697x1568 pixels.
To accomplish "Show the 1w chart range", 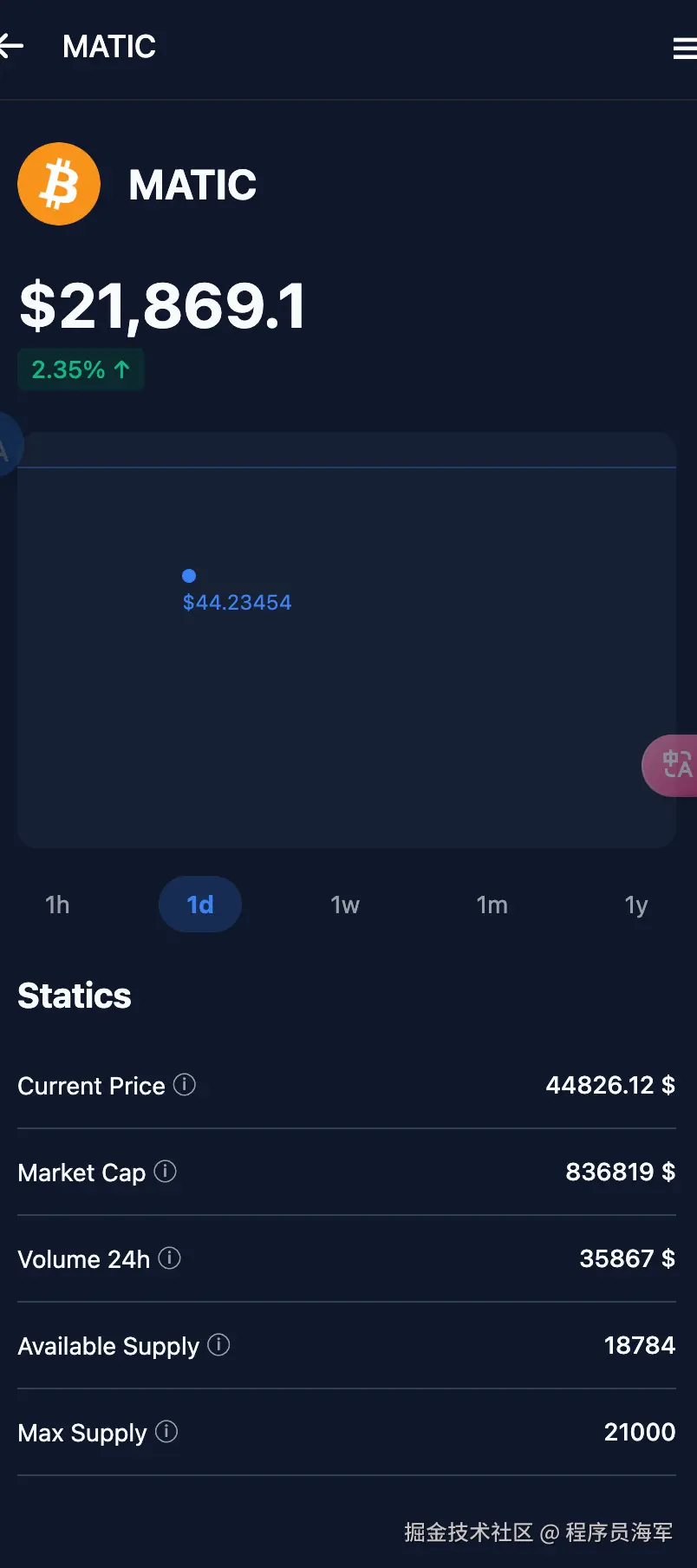I will pos(345,905).
